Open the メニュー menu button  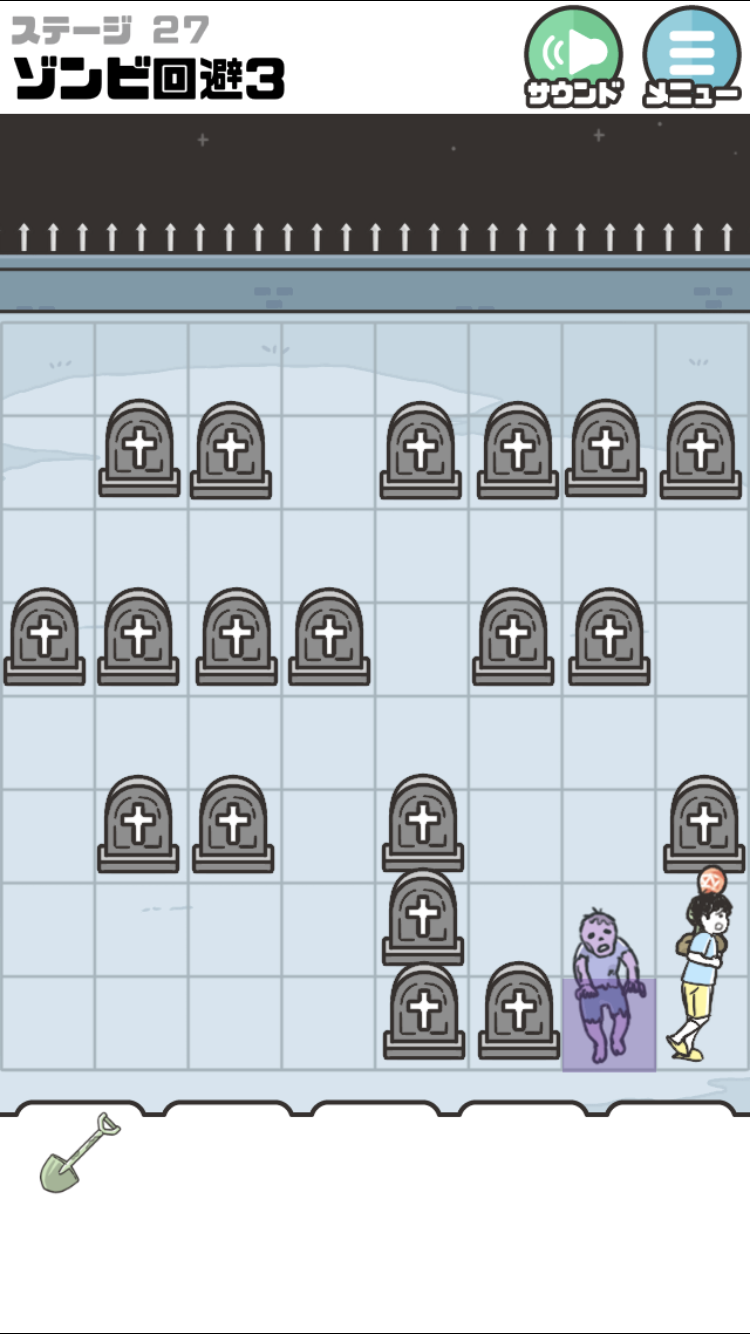(692, 57)
